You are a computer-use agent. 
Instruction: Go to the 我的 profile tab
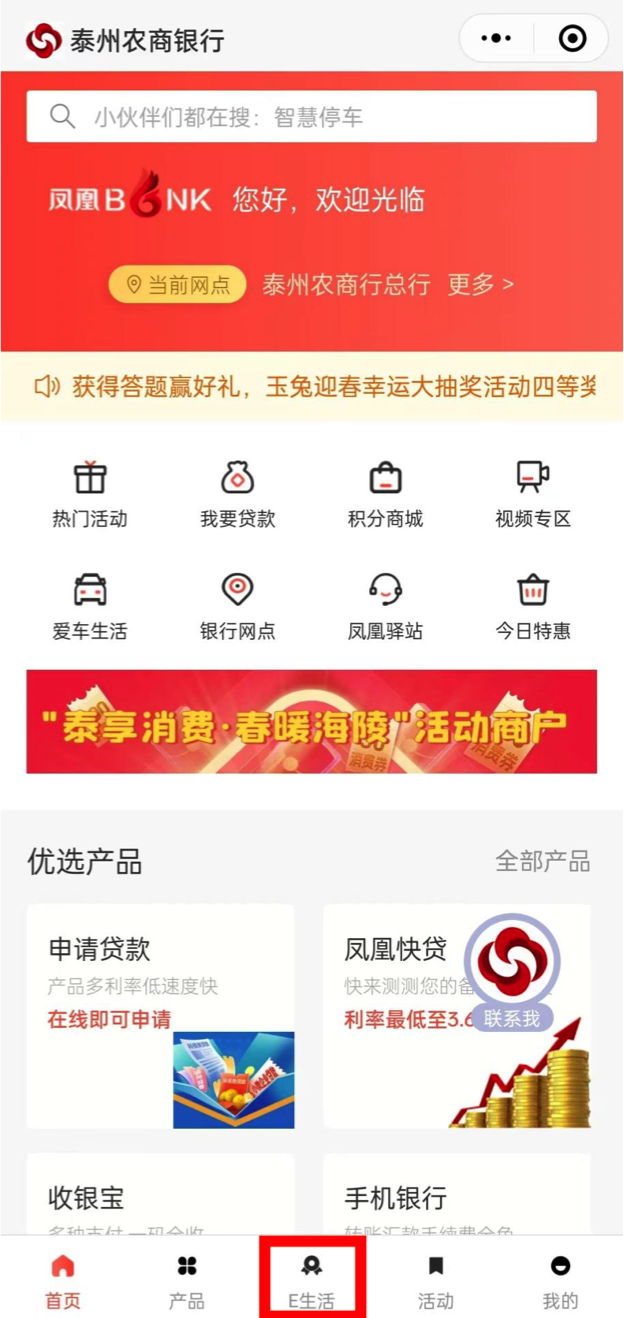560,1281
